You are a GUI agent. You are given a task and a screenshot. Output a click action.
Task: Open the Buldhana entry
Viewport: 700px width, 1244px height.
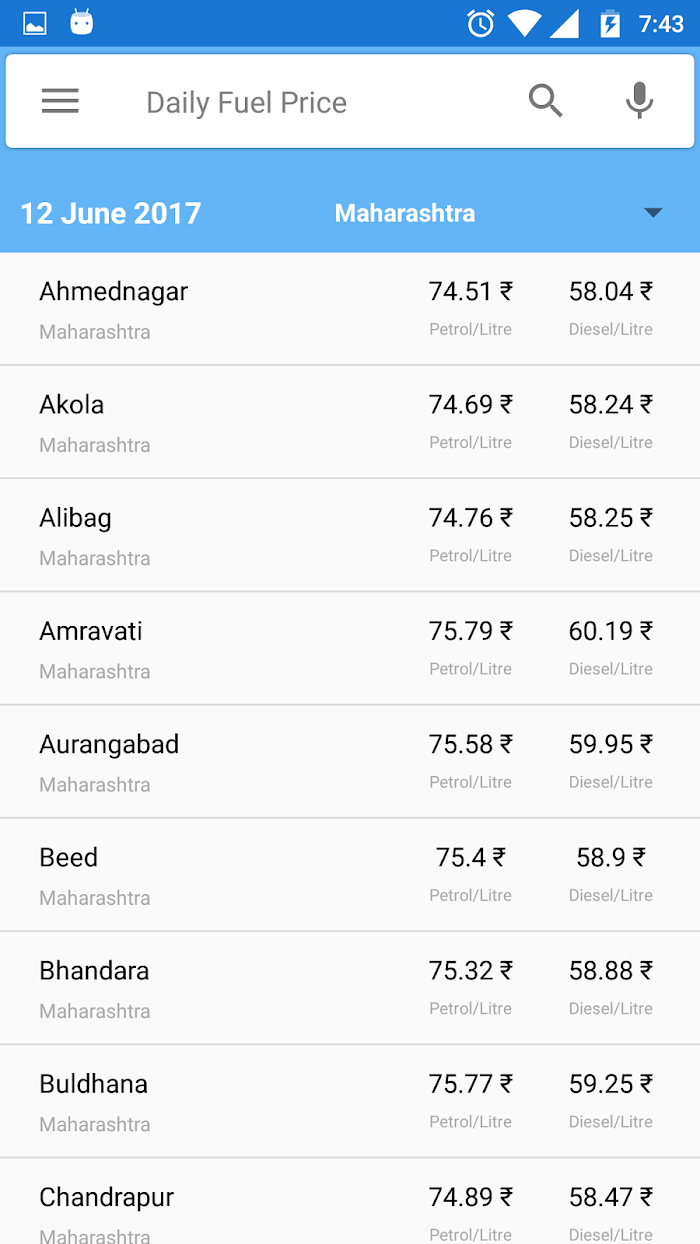click(x=350, y=1100)
